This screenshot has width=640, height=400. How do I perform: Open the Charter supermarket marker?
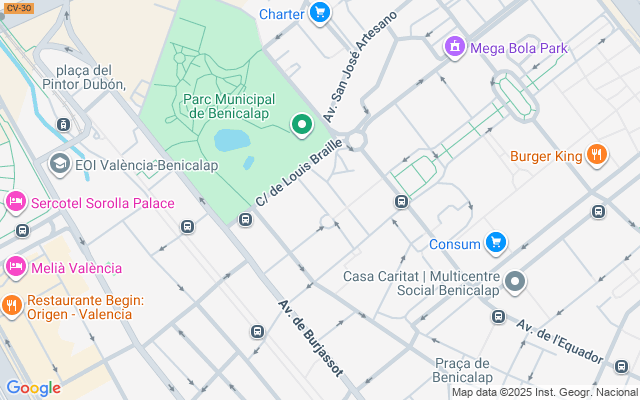point(320,13)
